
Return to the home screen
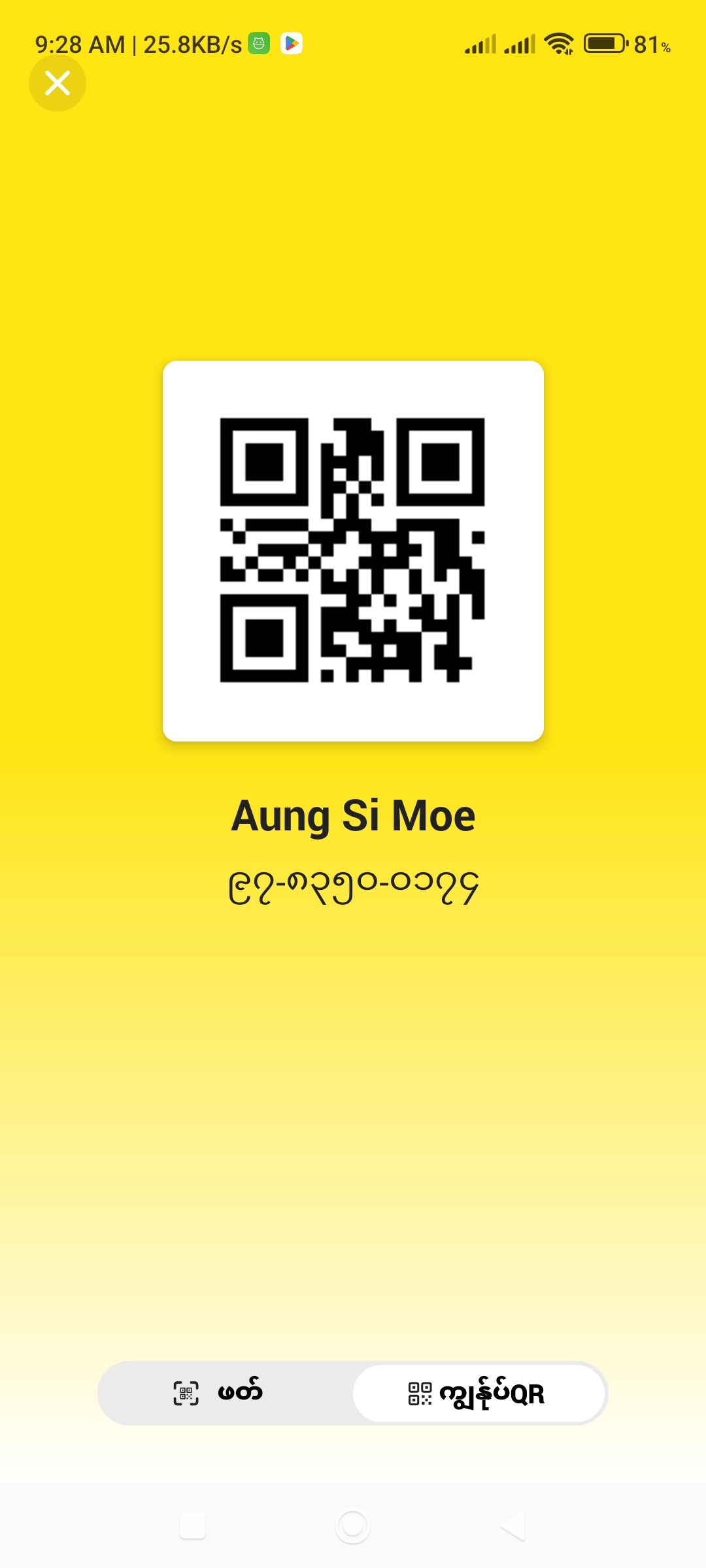[x=353, y=1526]
